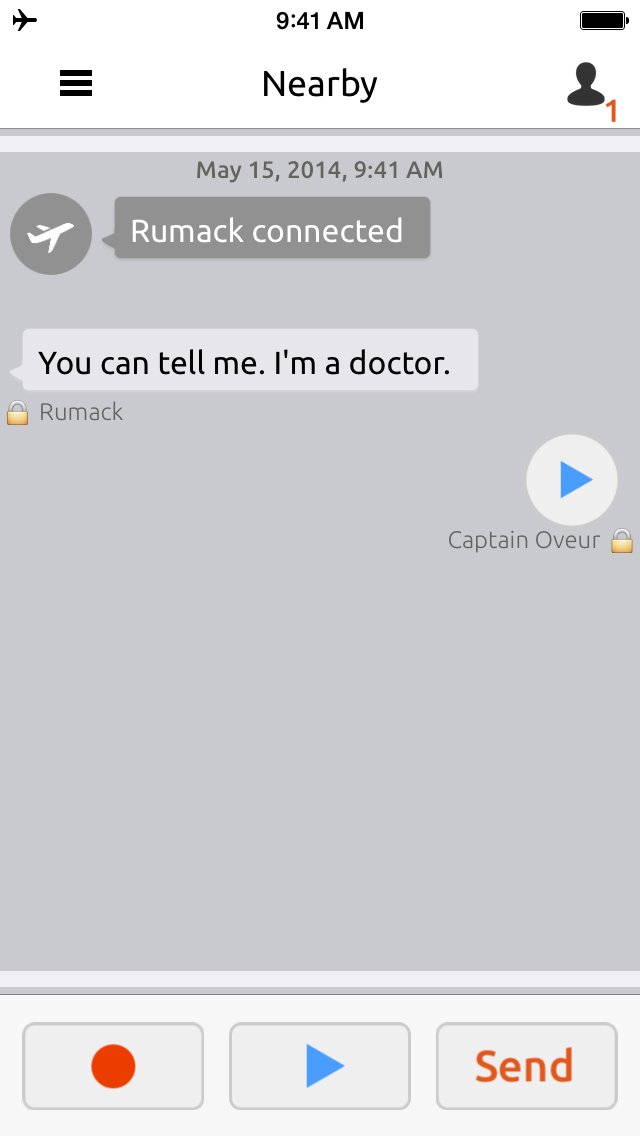640x1136 pixels.
Task: Start recording with the red record button
Action: click(x=113, y=1066)
